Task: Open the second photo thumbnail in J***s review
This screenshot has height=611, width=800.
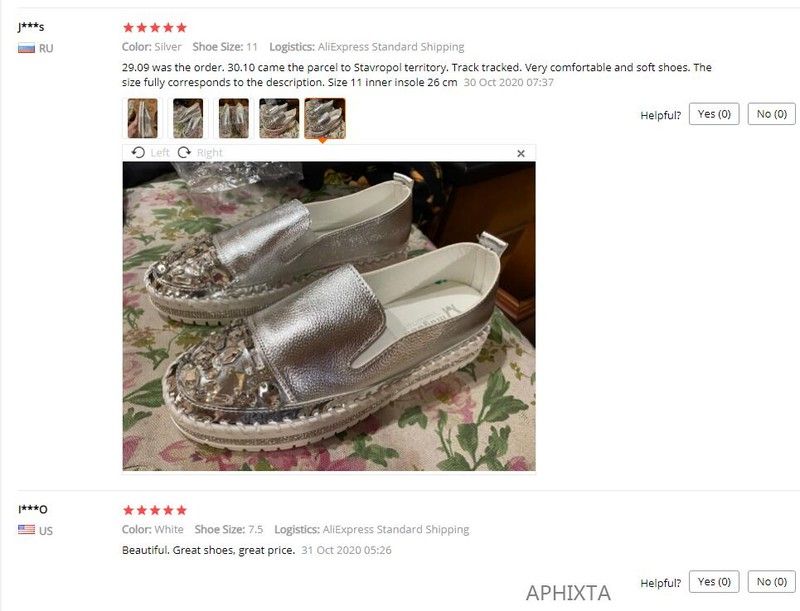Action: [x=188, y=118]
